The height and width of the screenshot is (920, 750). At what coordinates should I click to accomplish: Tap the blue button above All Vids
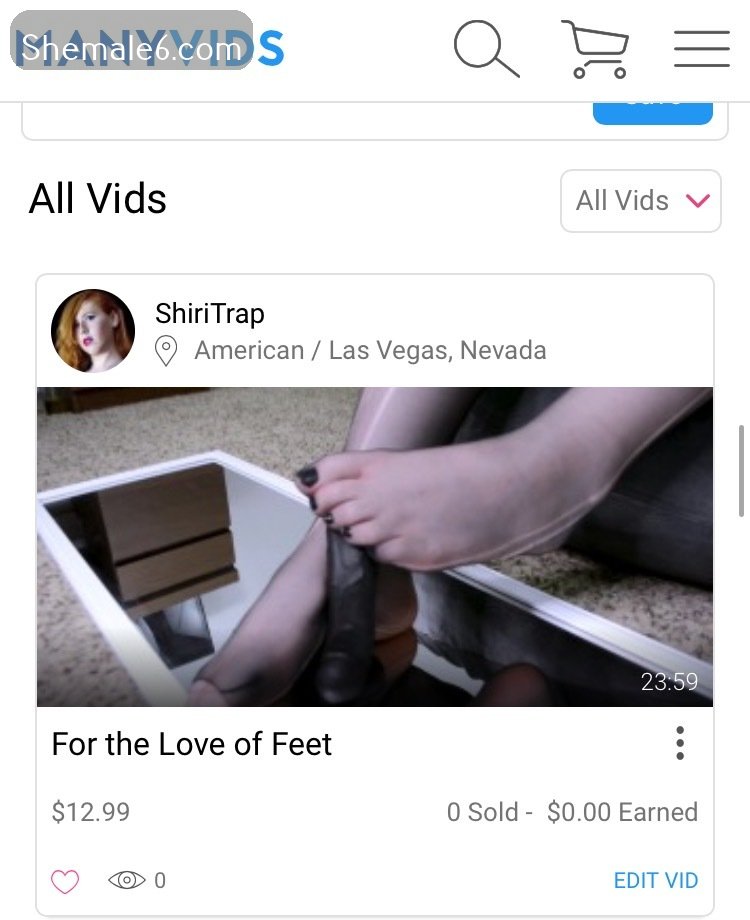(652, 110)
